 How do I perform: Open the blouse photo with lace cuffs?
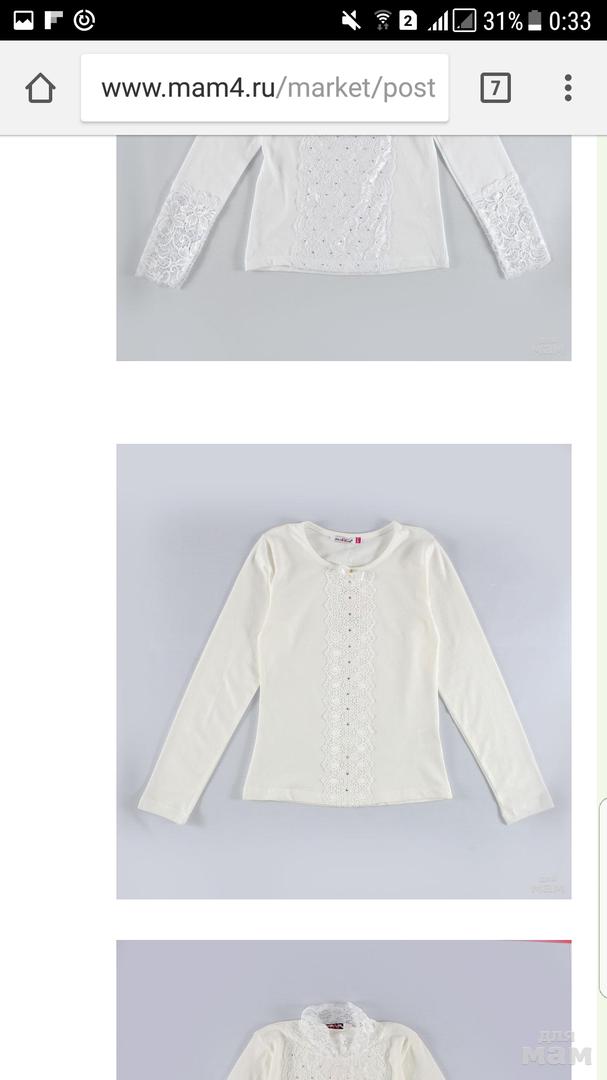tap(343, 247)
